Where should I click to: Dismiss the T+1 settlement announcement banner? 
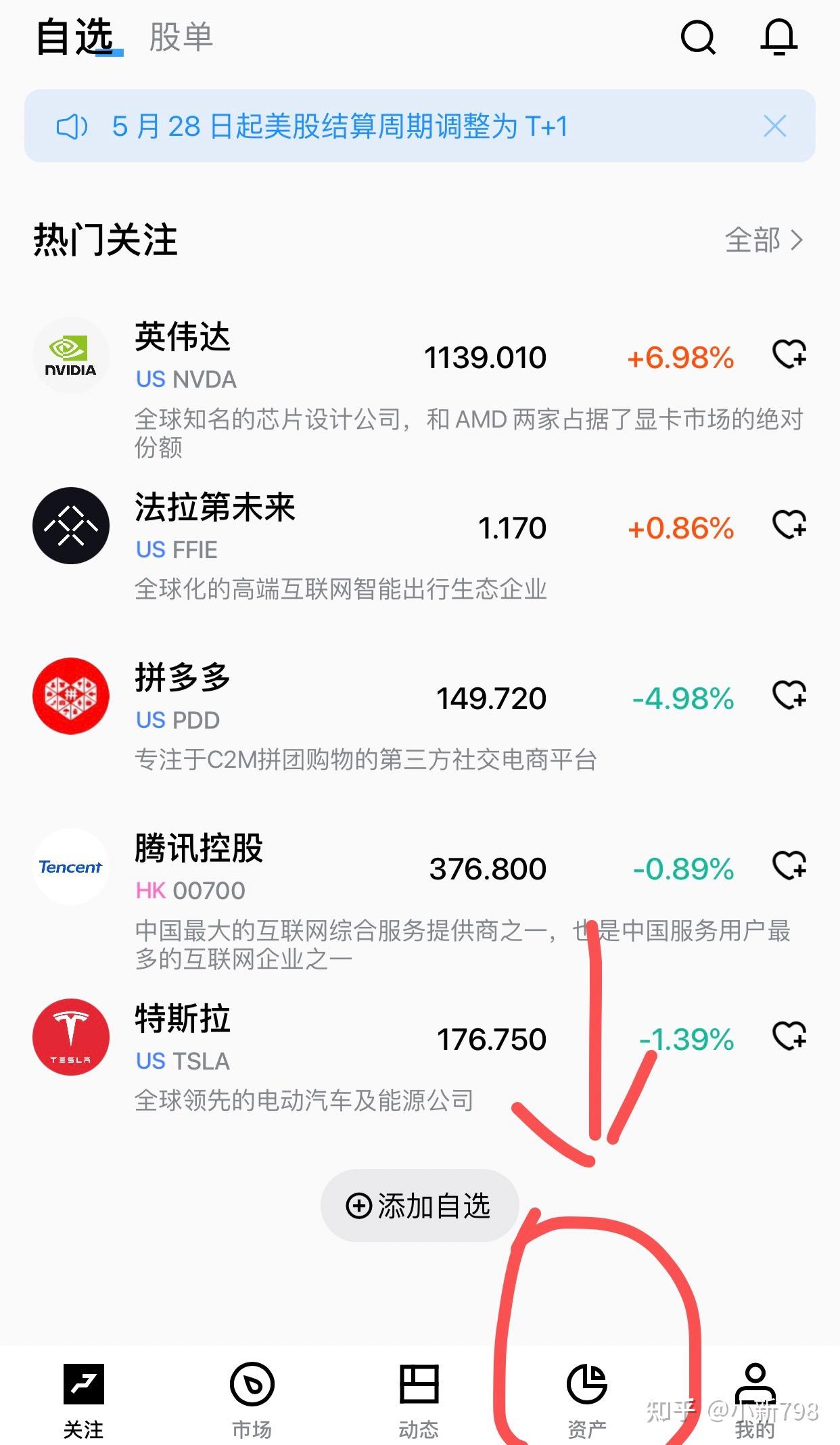[x=774, y=126]
